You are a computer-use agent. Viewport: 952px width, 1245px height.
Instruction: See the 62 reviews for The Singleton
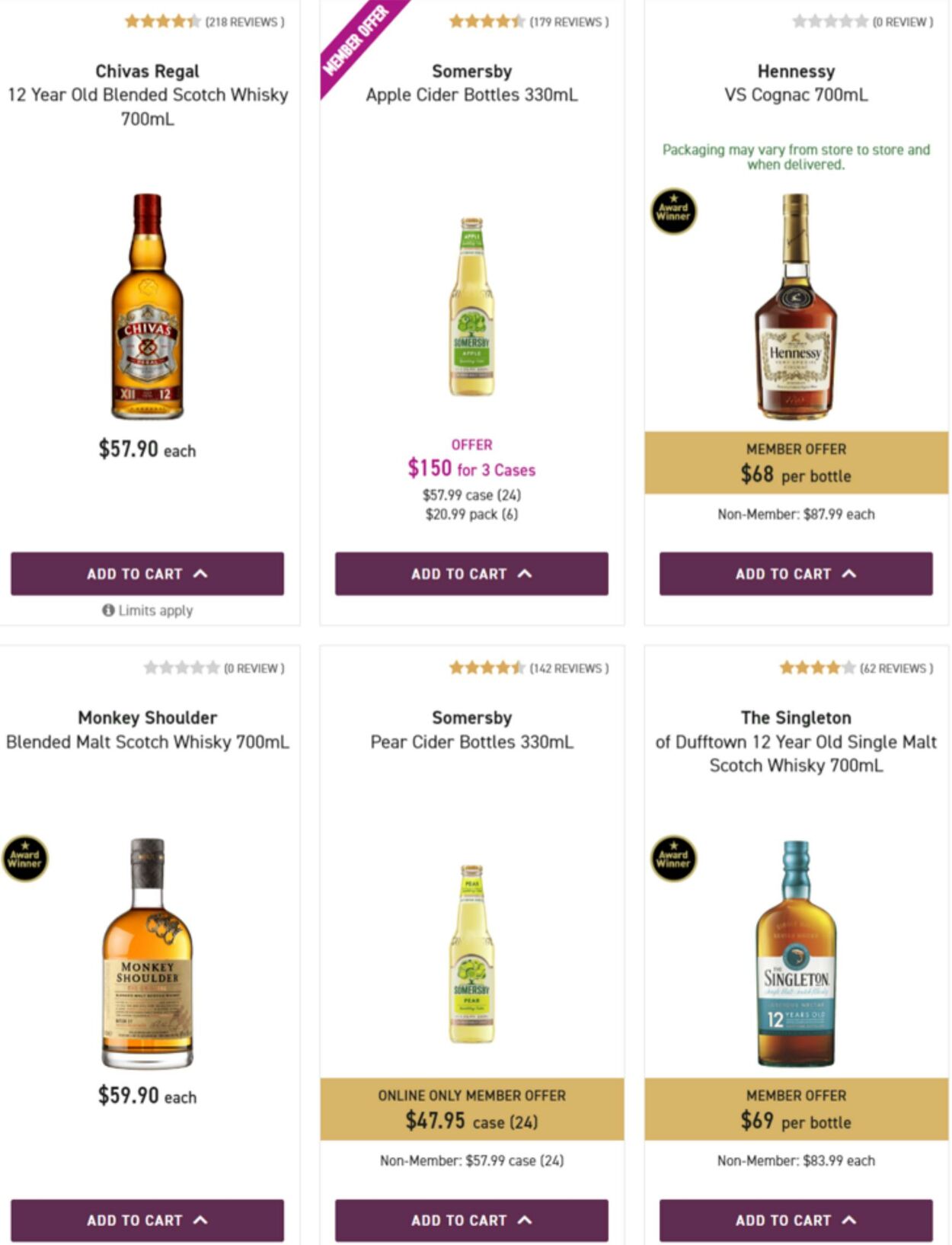[896, 668]
